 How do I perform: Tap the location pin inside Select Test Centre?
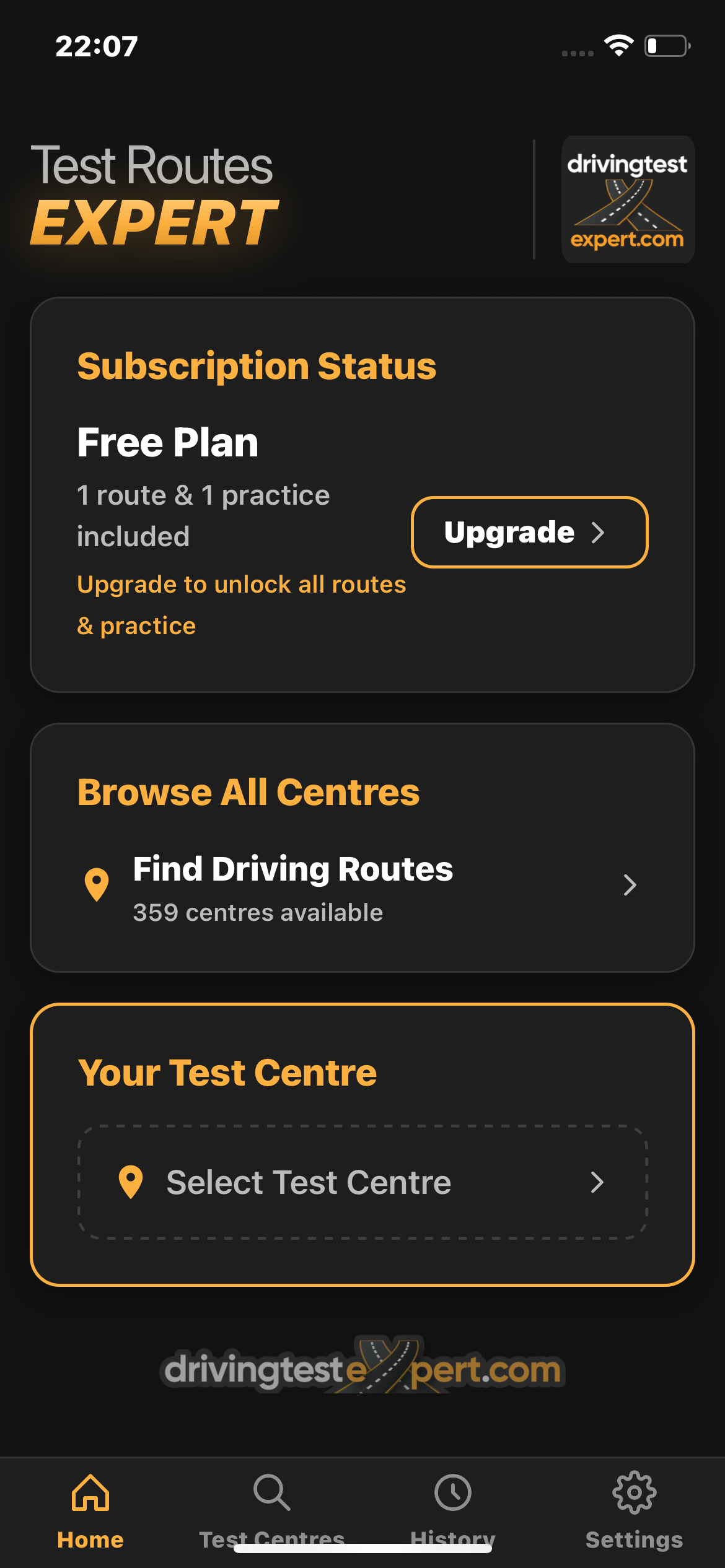click(132, 1182)
